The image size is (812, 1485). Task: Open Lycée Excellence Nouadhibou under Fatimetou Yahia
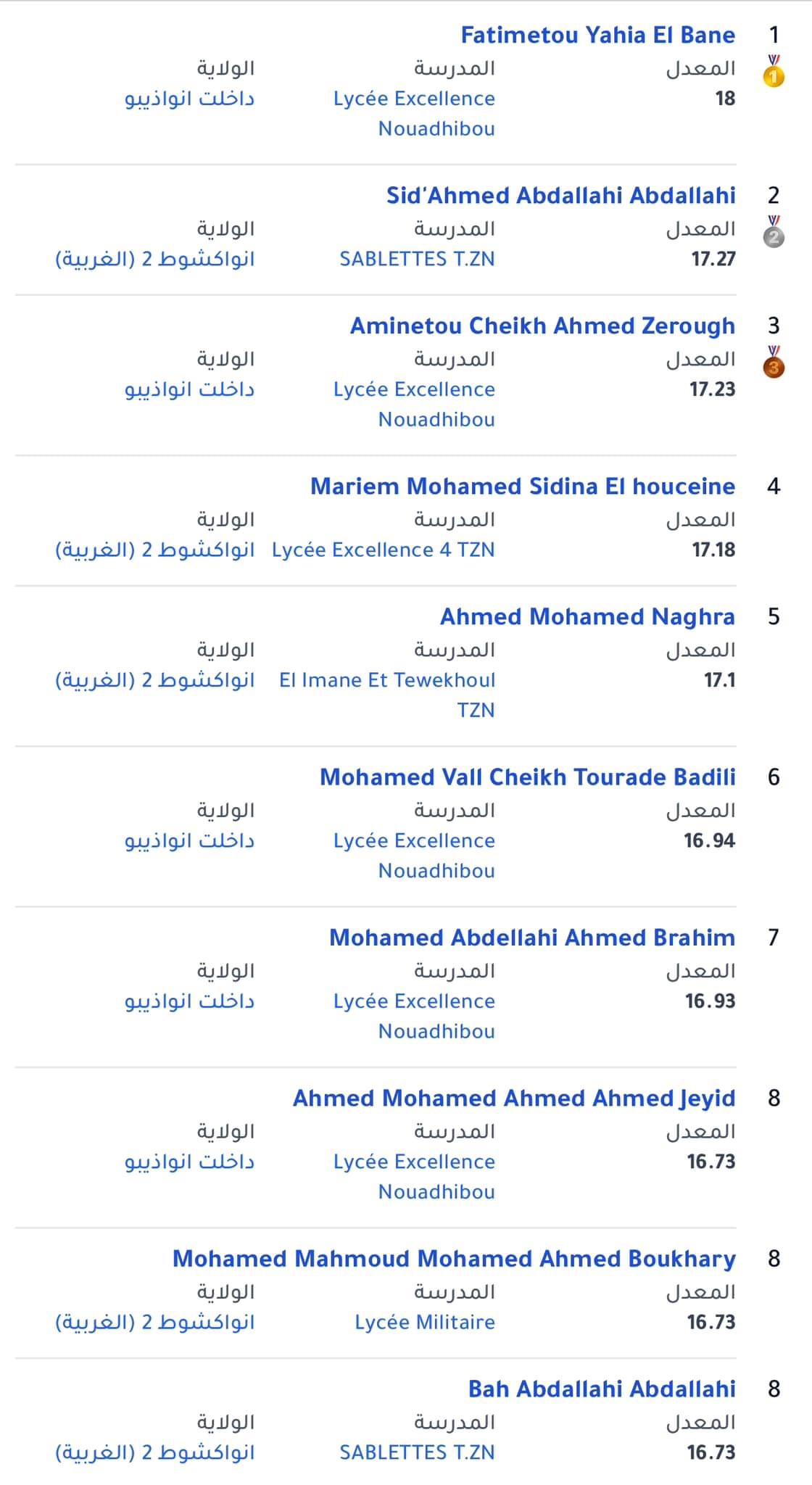(414, 113)
